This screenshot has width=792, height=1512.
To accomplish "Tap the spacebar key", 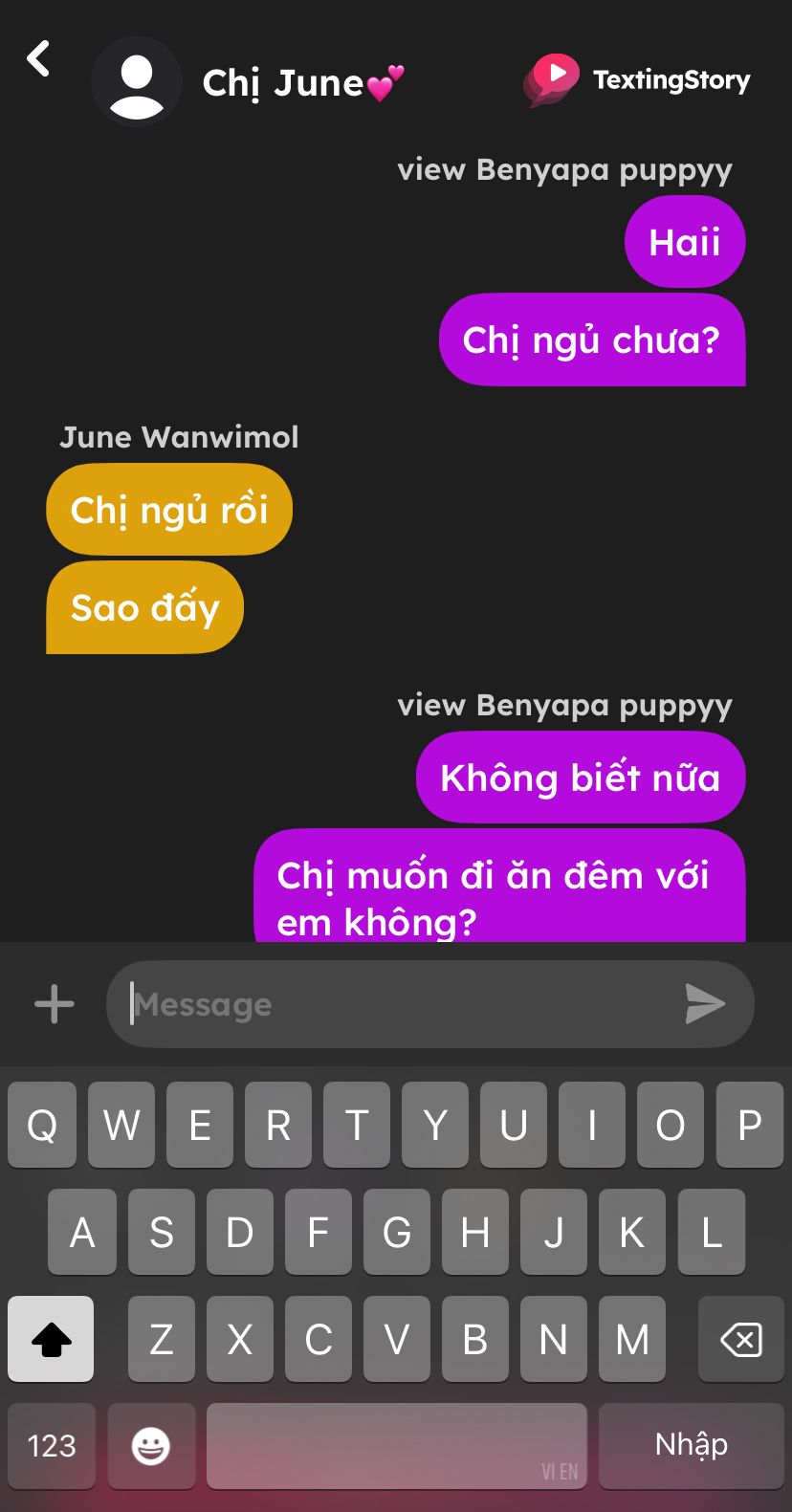I will [x=396, y=1445].
